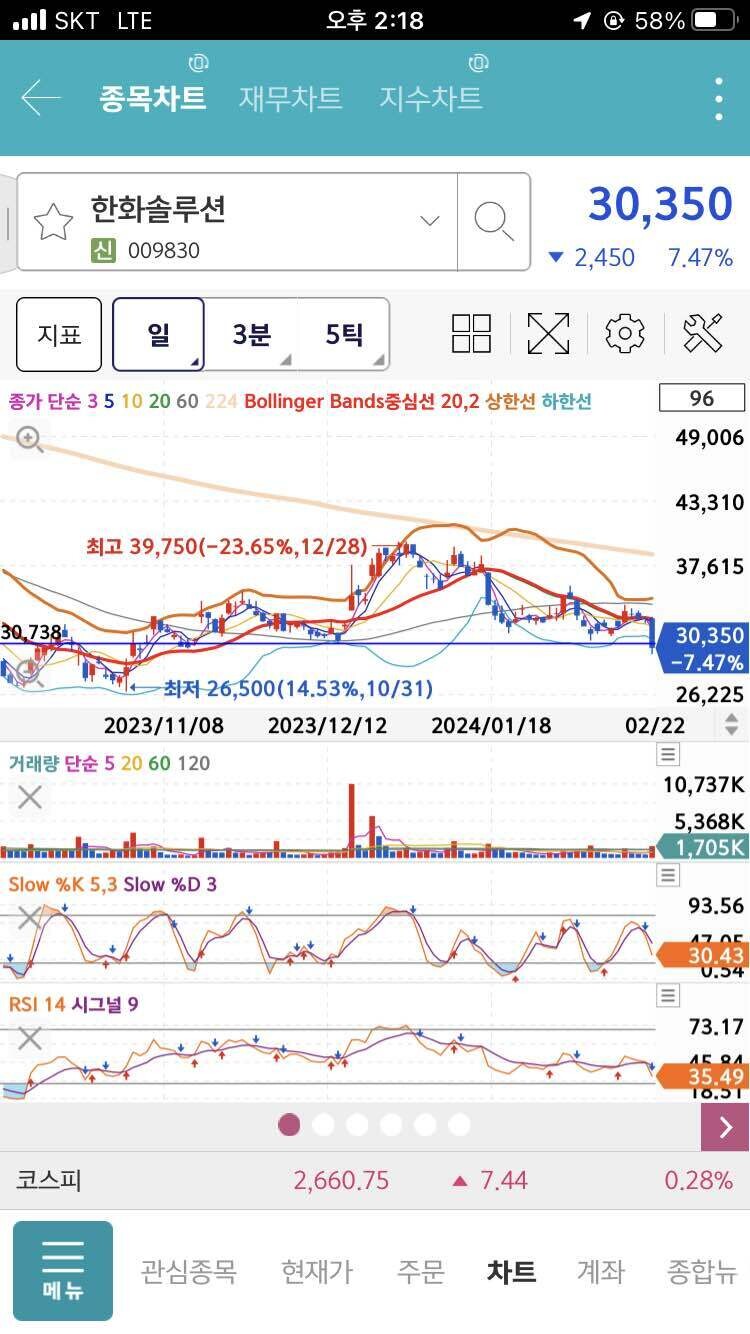Tap the back arrow to go back
Image resolution: width=750 pixels, height=1334 pixels.
pos(40,98)
